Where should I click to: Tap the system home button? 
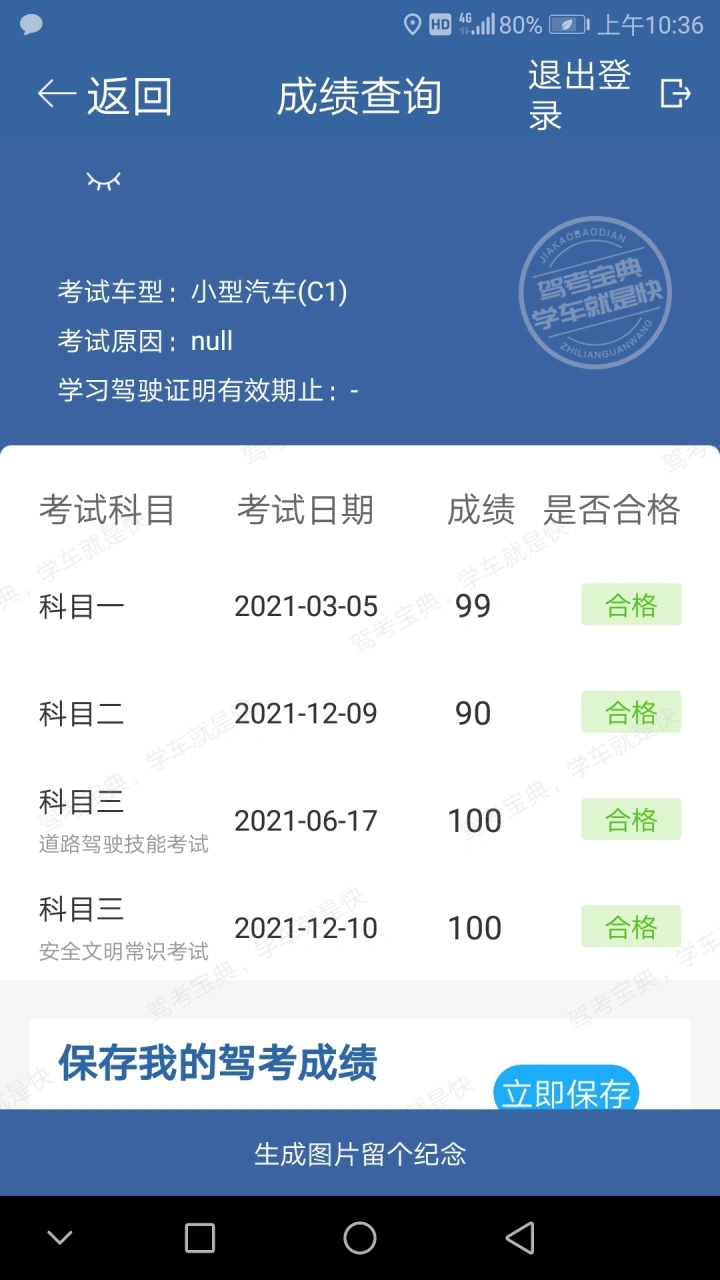[x=360, y=1238]
